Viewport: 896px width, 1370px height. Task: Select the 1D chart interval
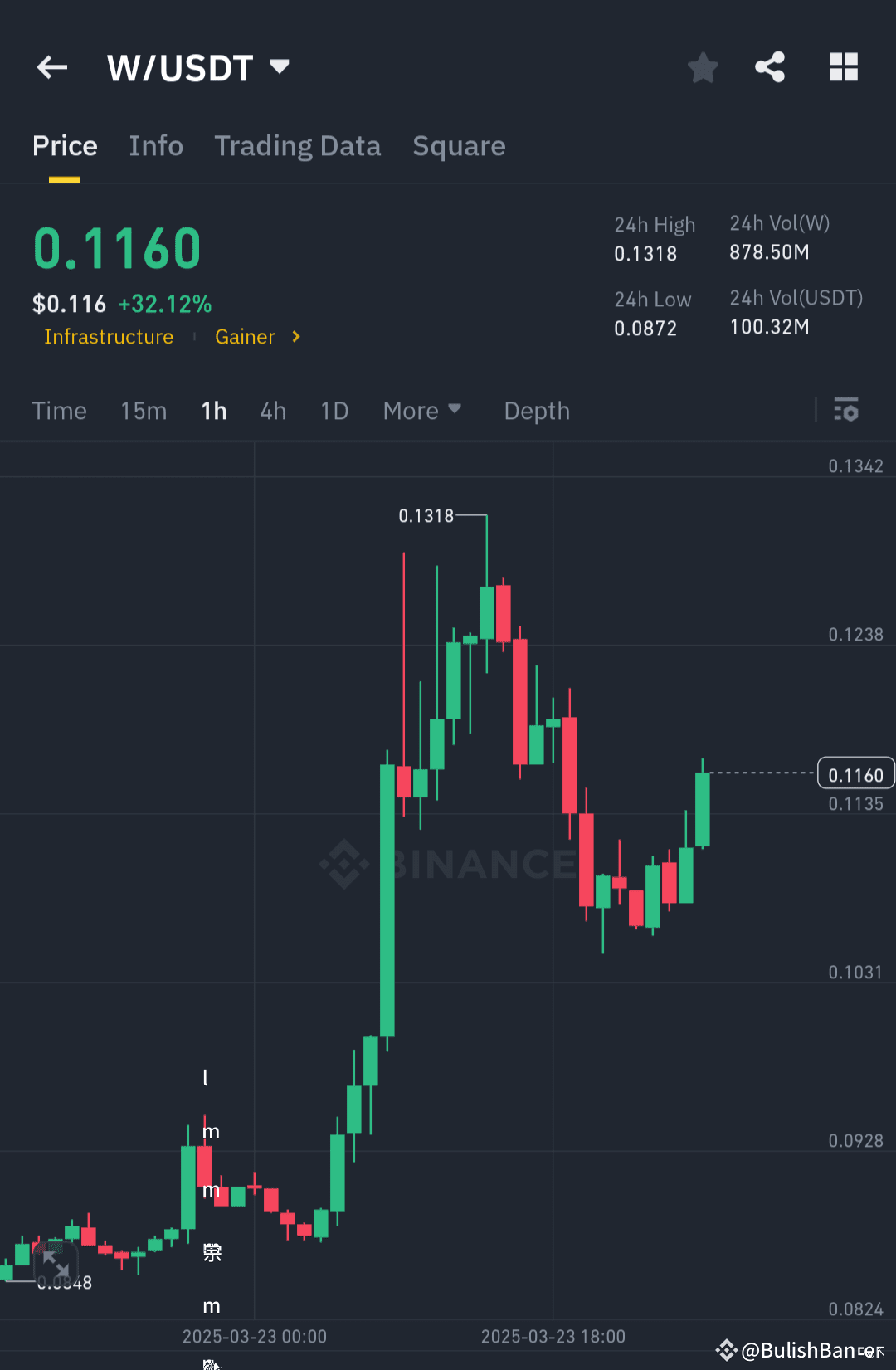click(334, 410)
